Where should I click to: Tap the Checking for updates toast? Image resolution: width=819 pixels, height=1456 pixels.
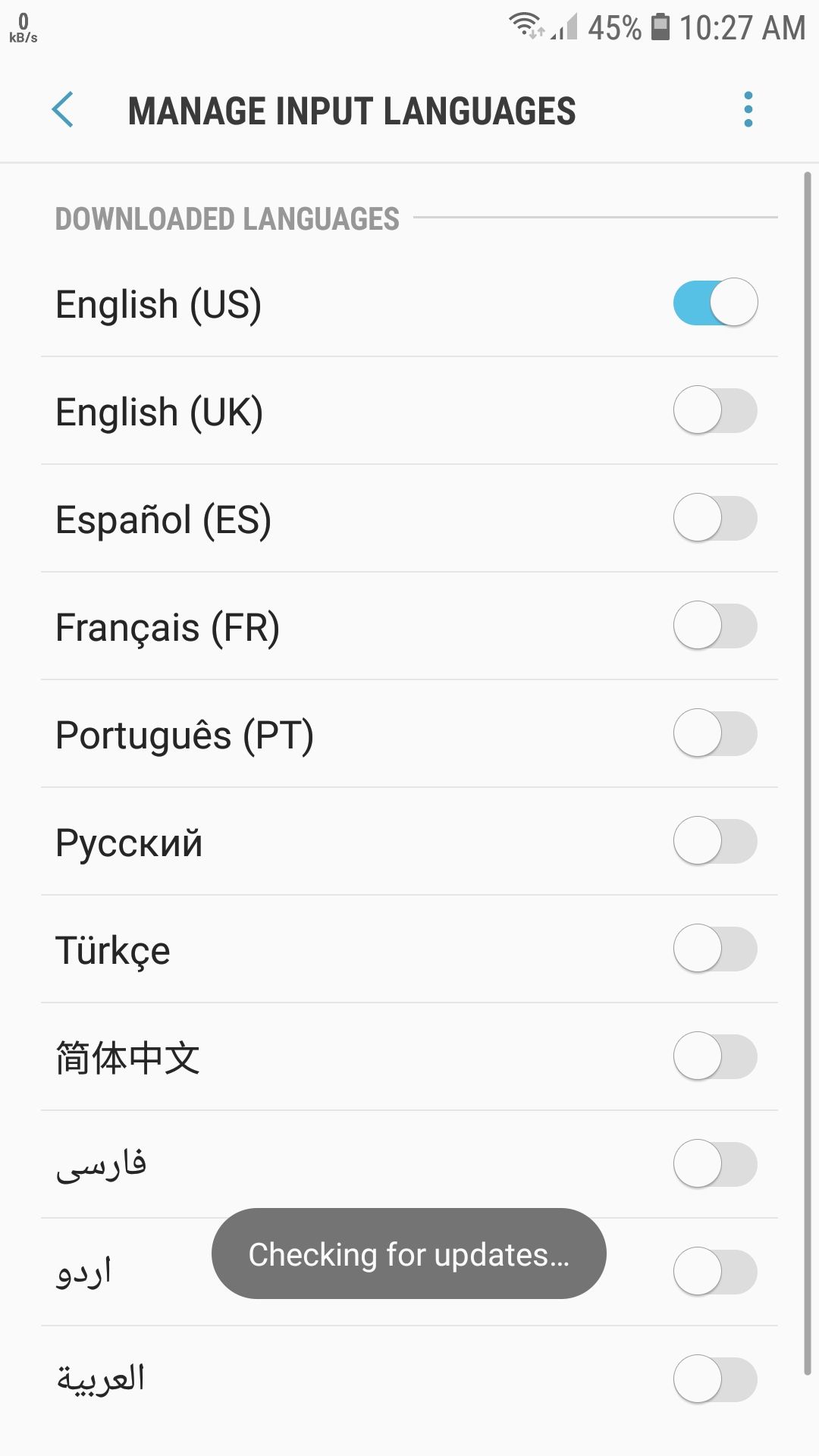pyautogui.click(x=408, y=1255)
